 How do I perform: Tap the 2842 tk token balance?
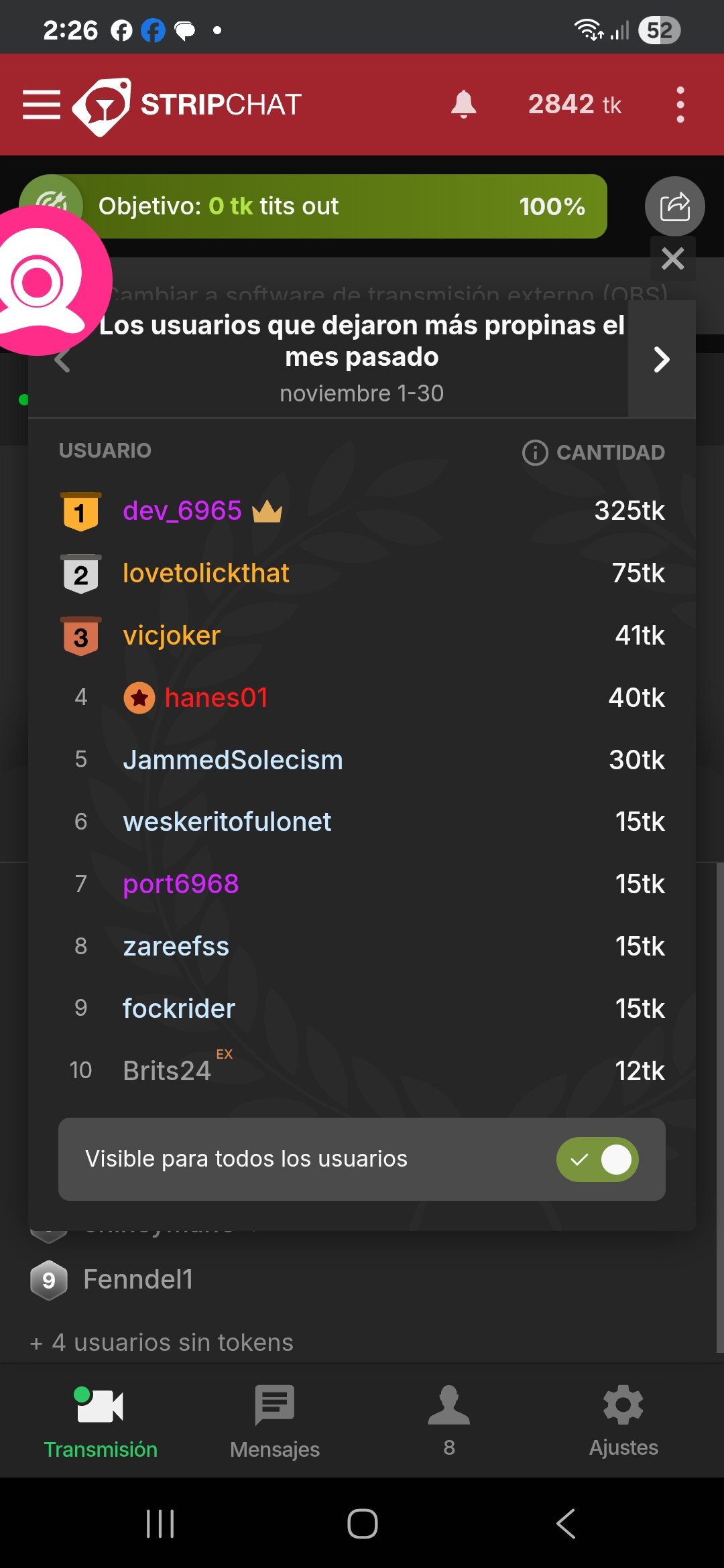(575, 105)
